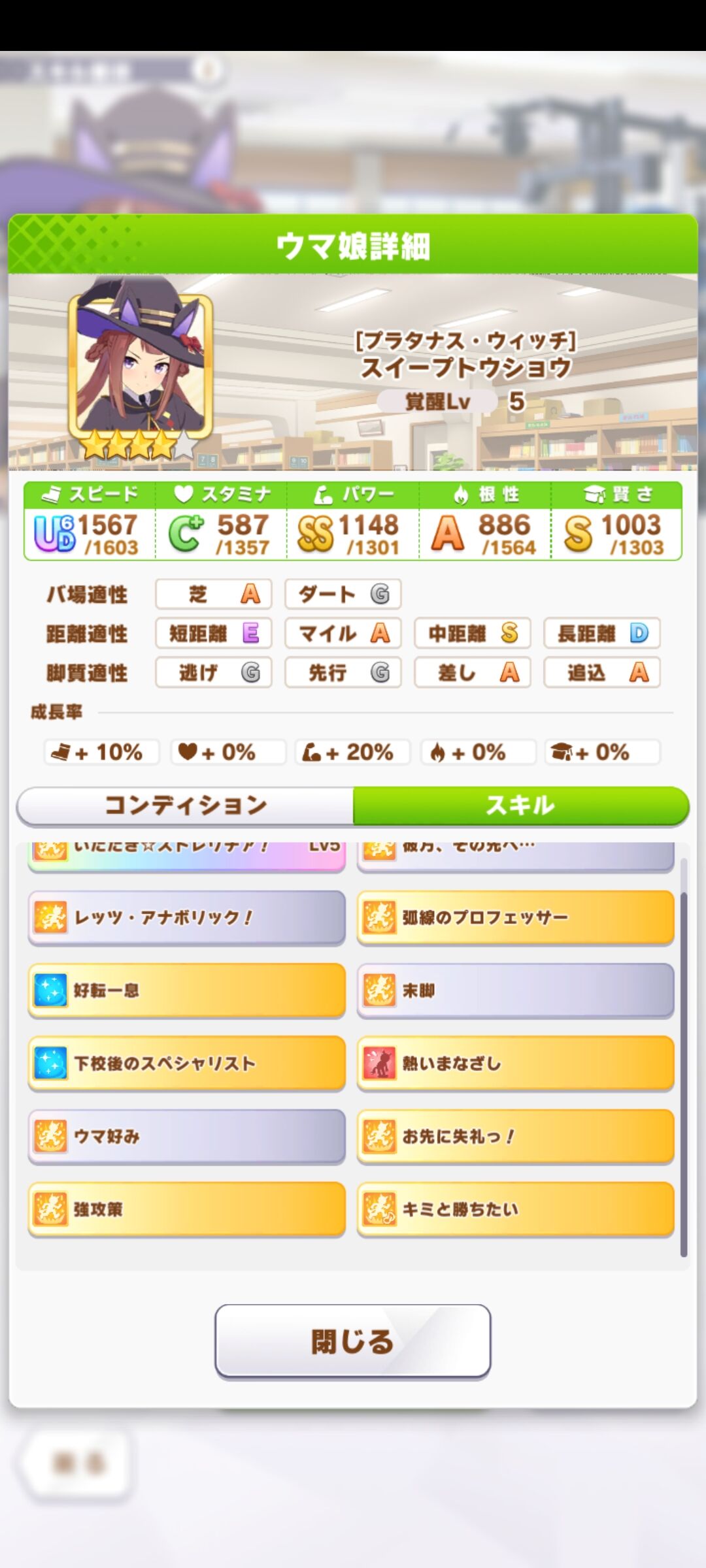Show ウマ好み skill info
The width and height of the screenshot is (706, 1568).
pos(186,1137)
